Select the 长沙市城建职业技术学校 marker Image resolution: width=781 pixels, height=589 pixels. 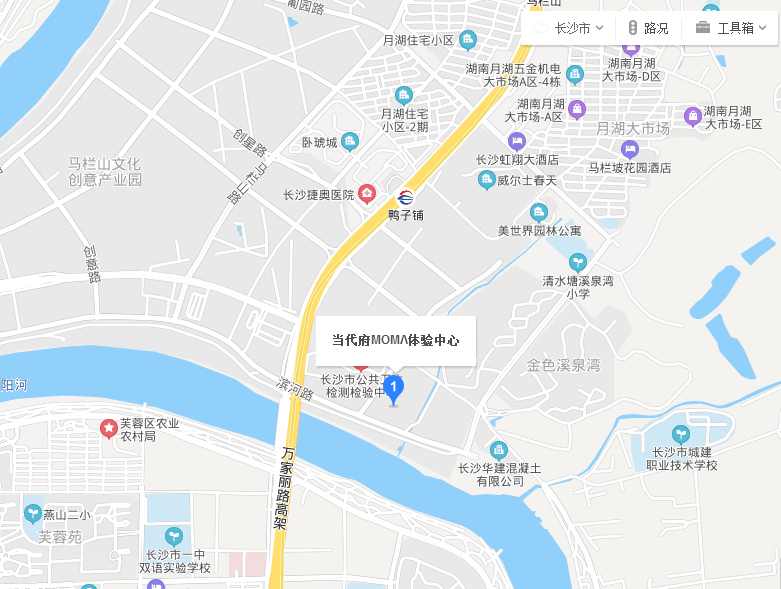(681, 434)
